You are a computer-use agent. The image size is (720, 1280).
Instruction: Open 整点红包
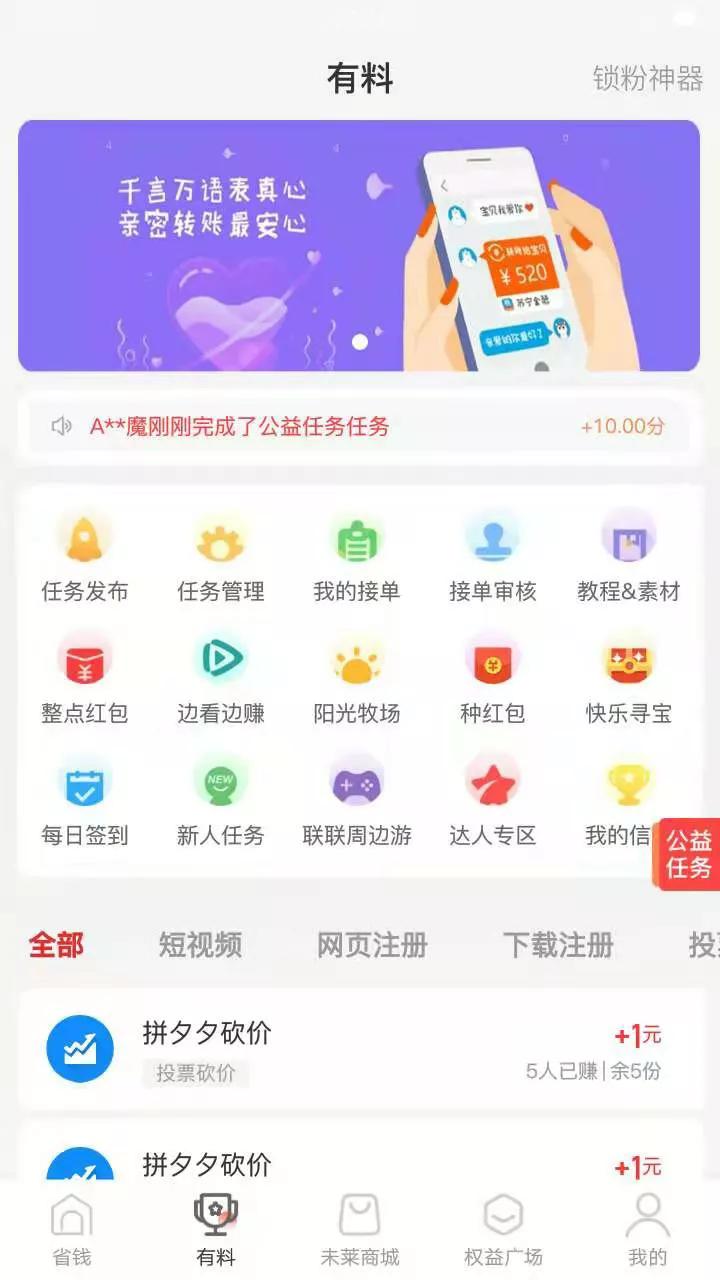point(85,678)
